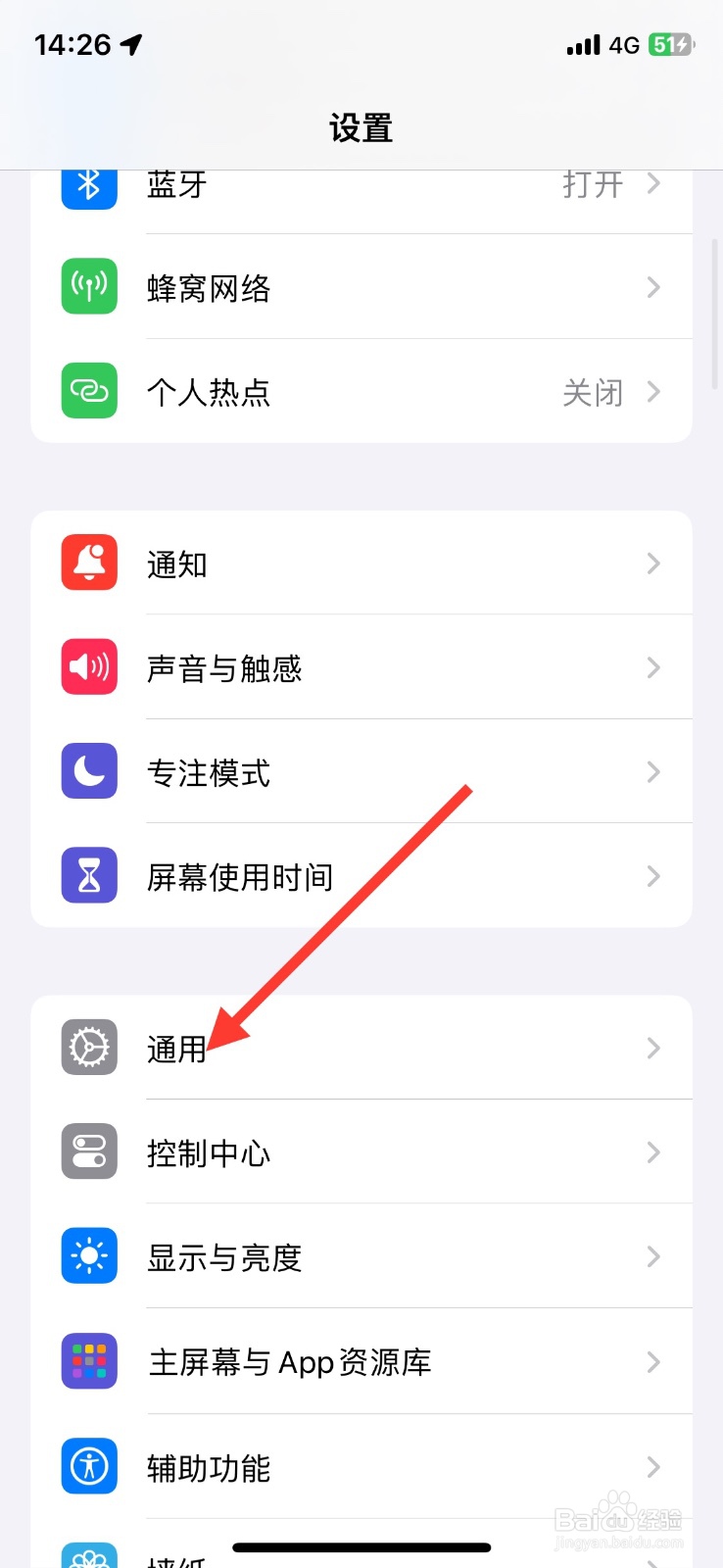Tap the Personal Hotspot chain-link icon
723x1568 pixels.
coord(89,391)
